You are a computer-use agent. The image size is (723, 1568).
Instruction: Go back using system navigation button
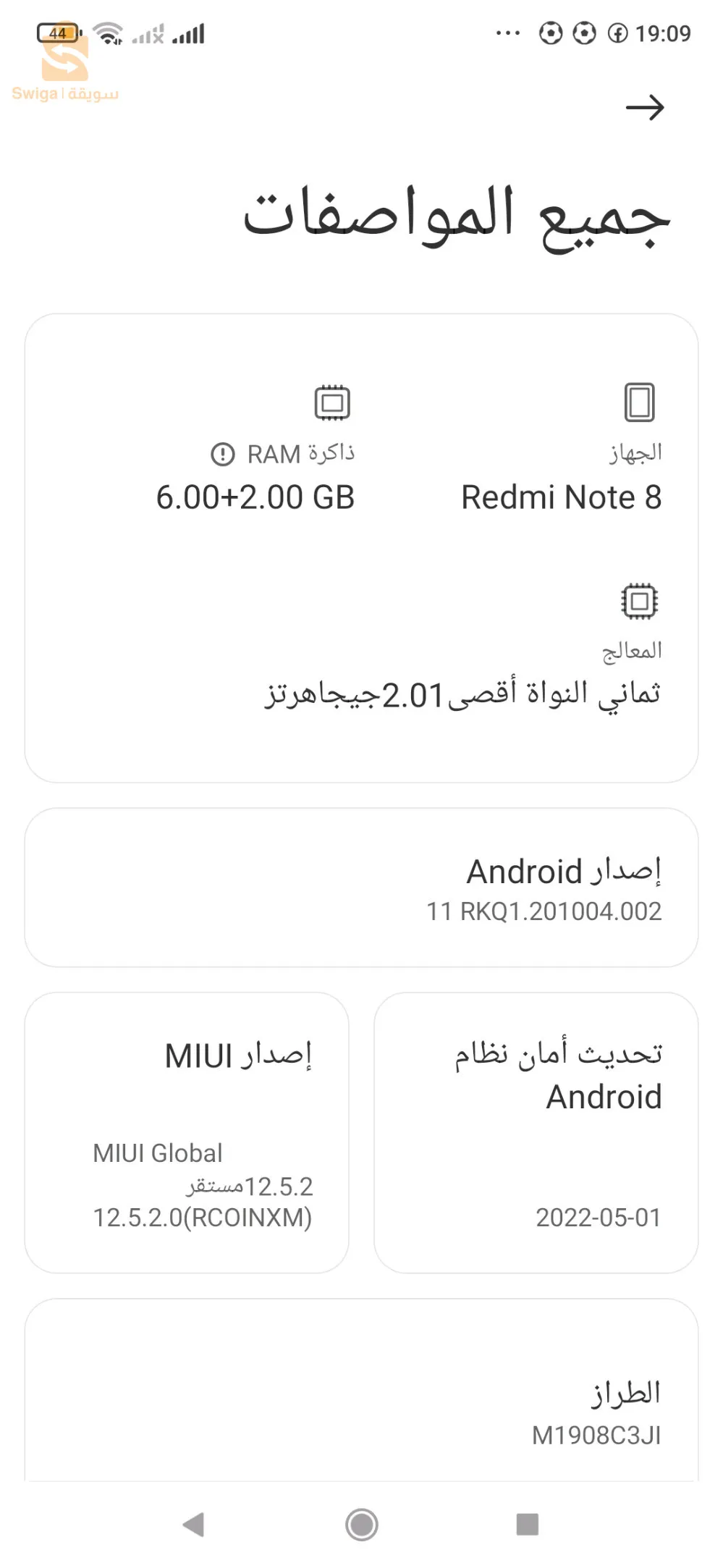(193, 1524)
